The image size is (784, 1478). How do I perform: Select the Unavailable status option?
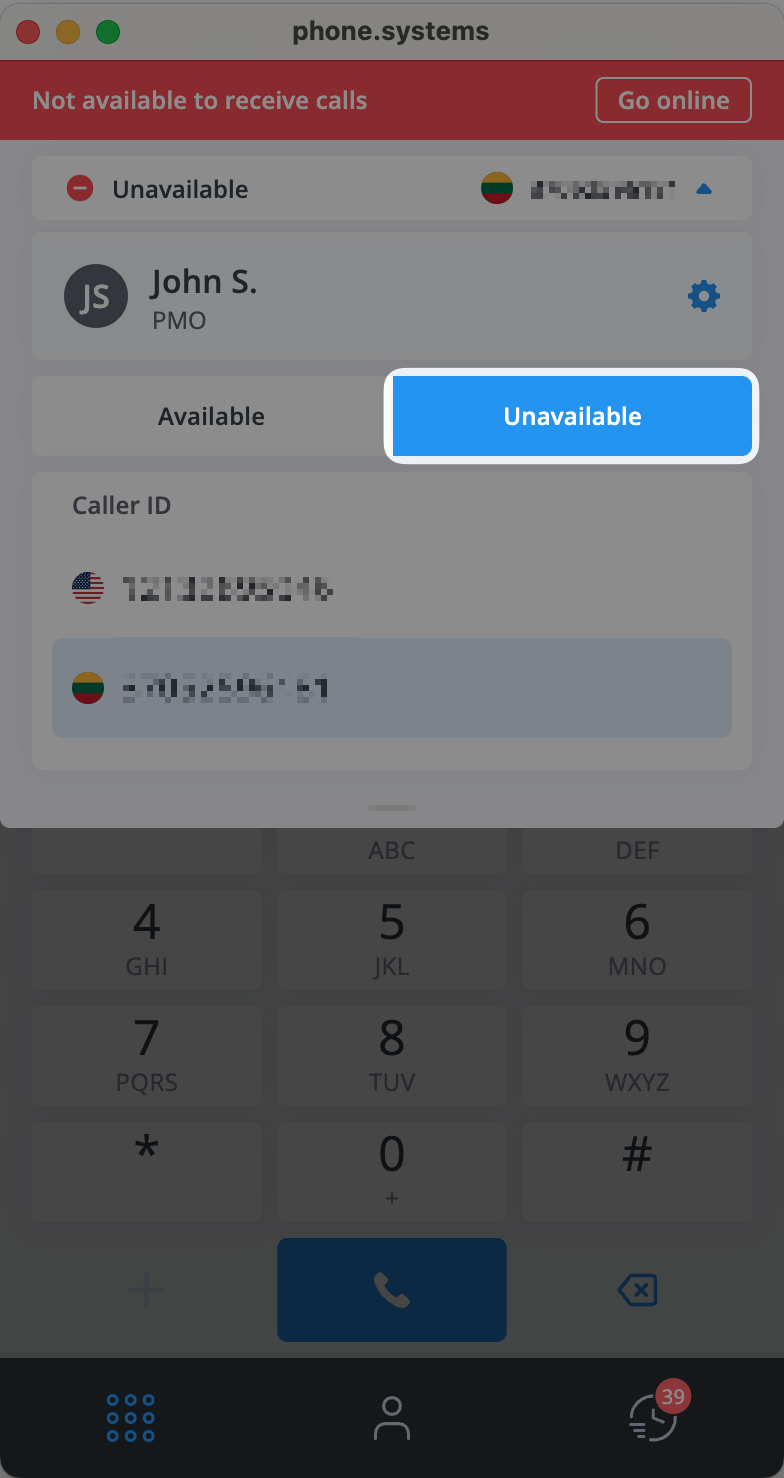pos(572,416)
